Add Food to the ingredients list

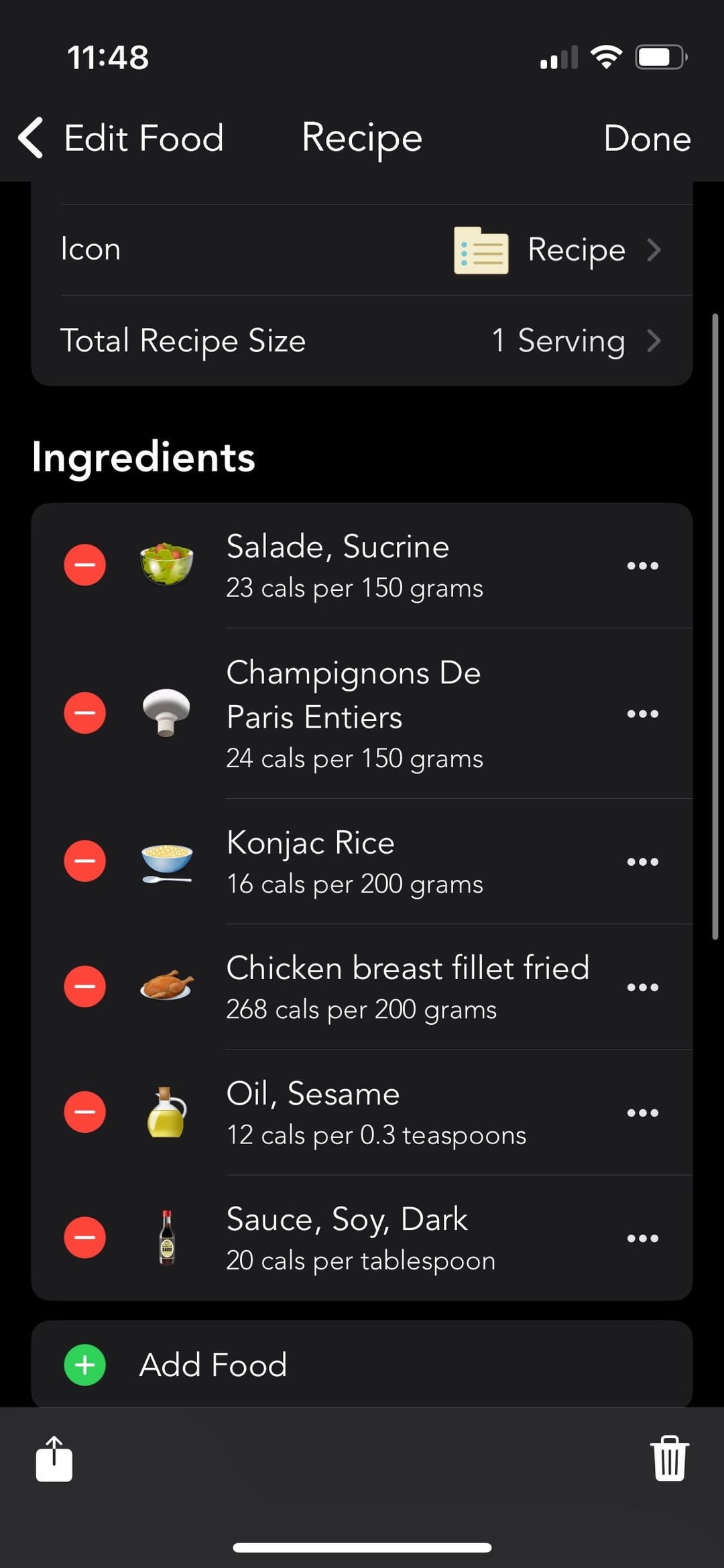click(x=362, y=1364)
